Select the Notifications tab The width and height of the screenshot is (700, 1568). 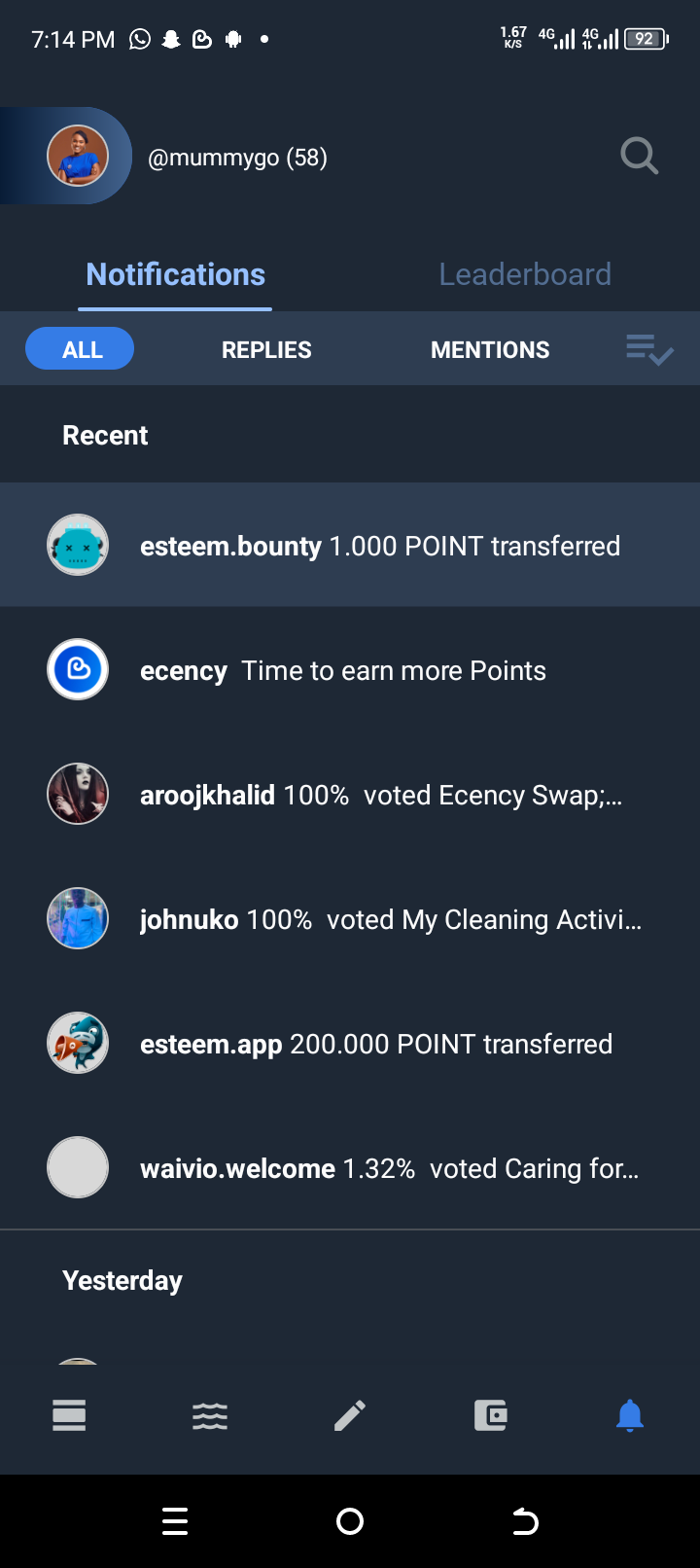[175, 274]
